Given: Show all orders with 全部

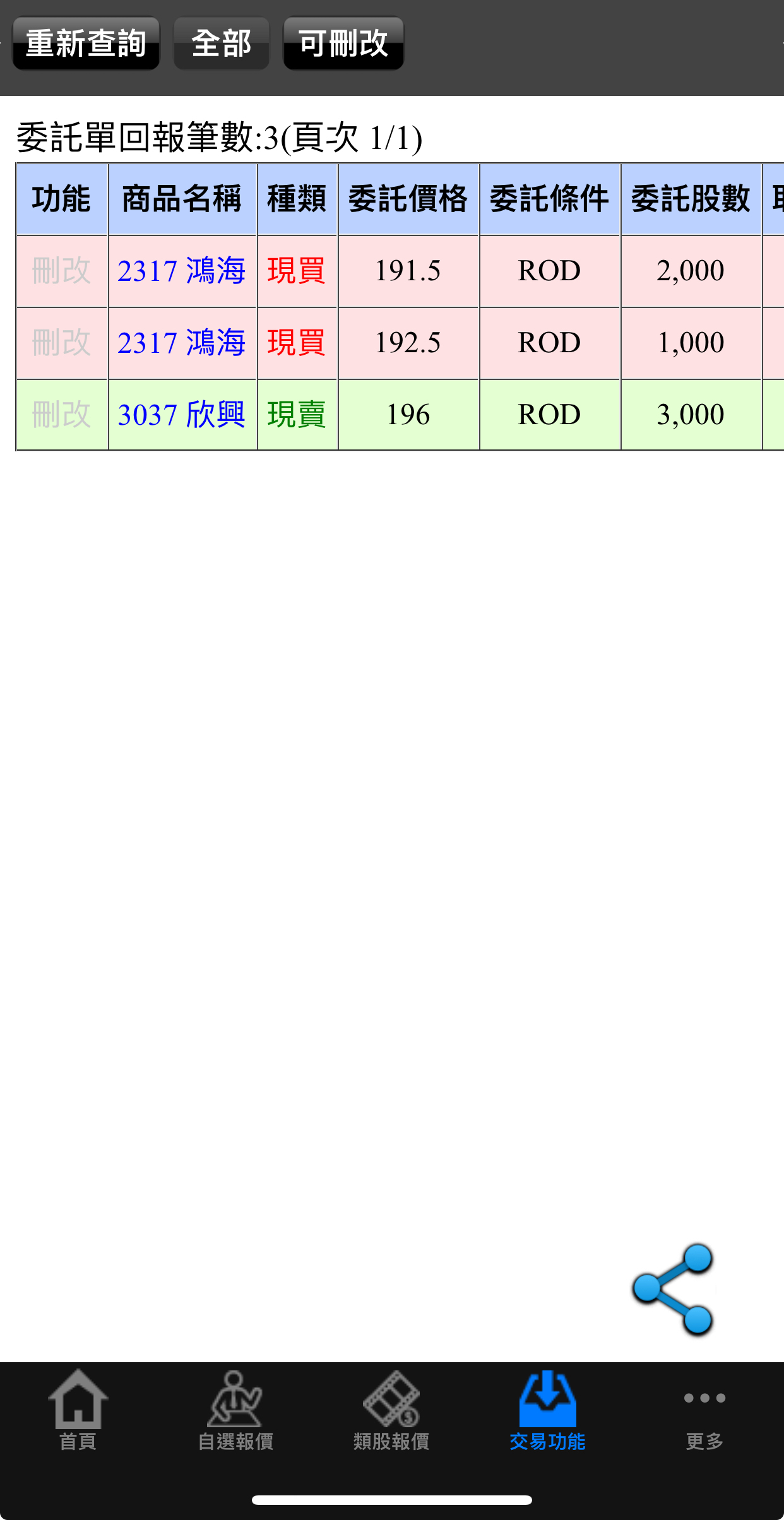Looking at the screenshot, I should click(x=222, y=44).
